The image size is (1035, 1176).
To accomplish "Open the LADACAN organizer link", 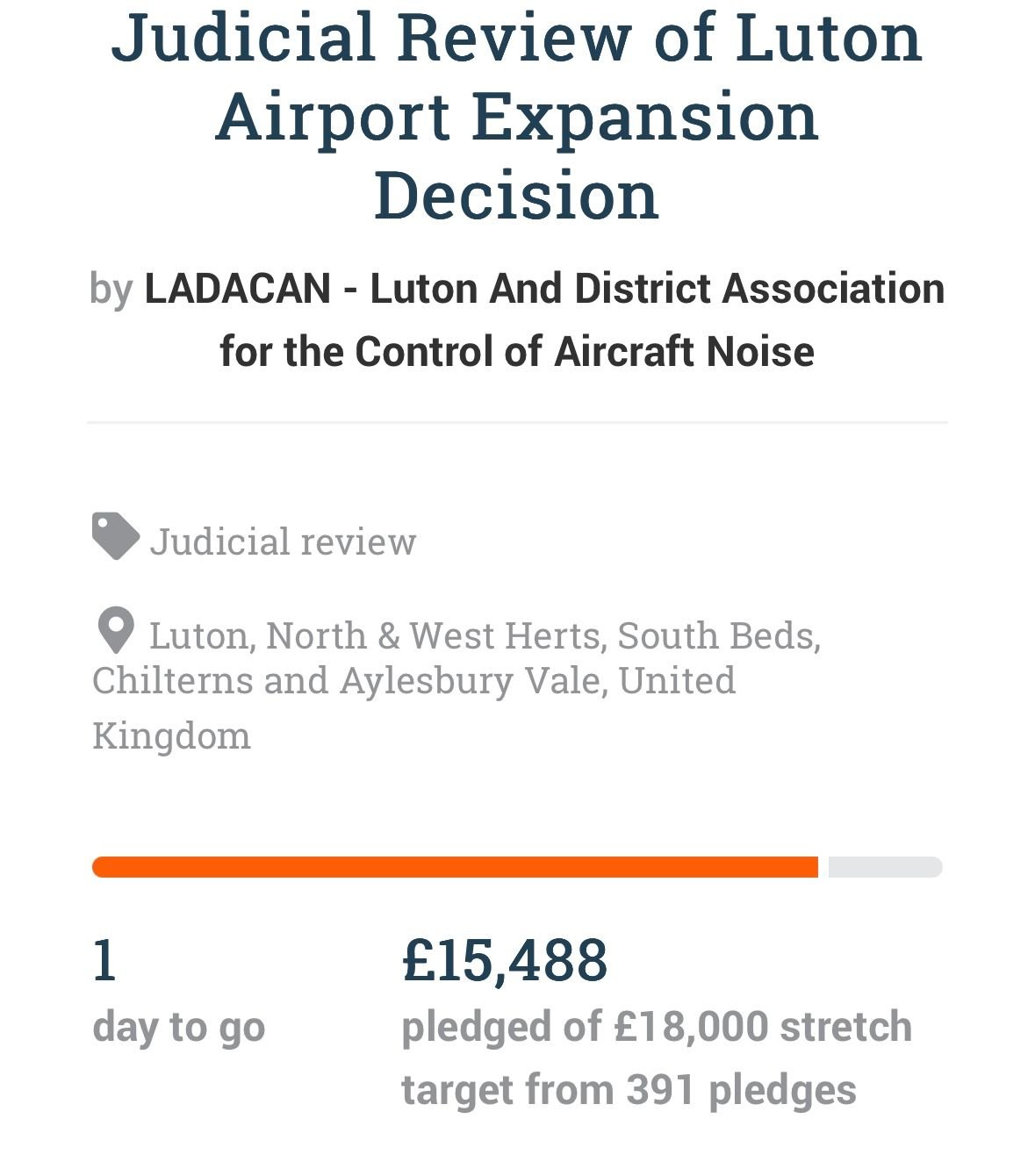I will click(x=544, y=318).
